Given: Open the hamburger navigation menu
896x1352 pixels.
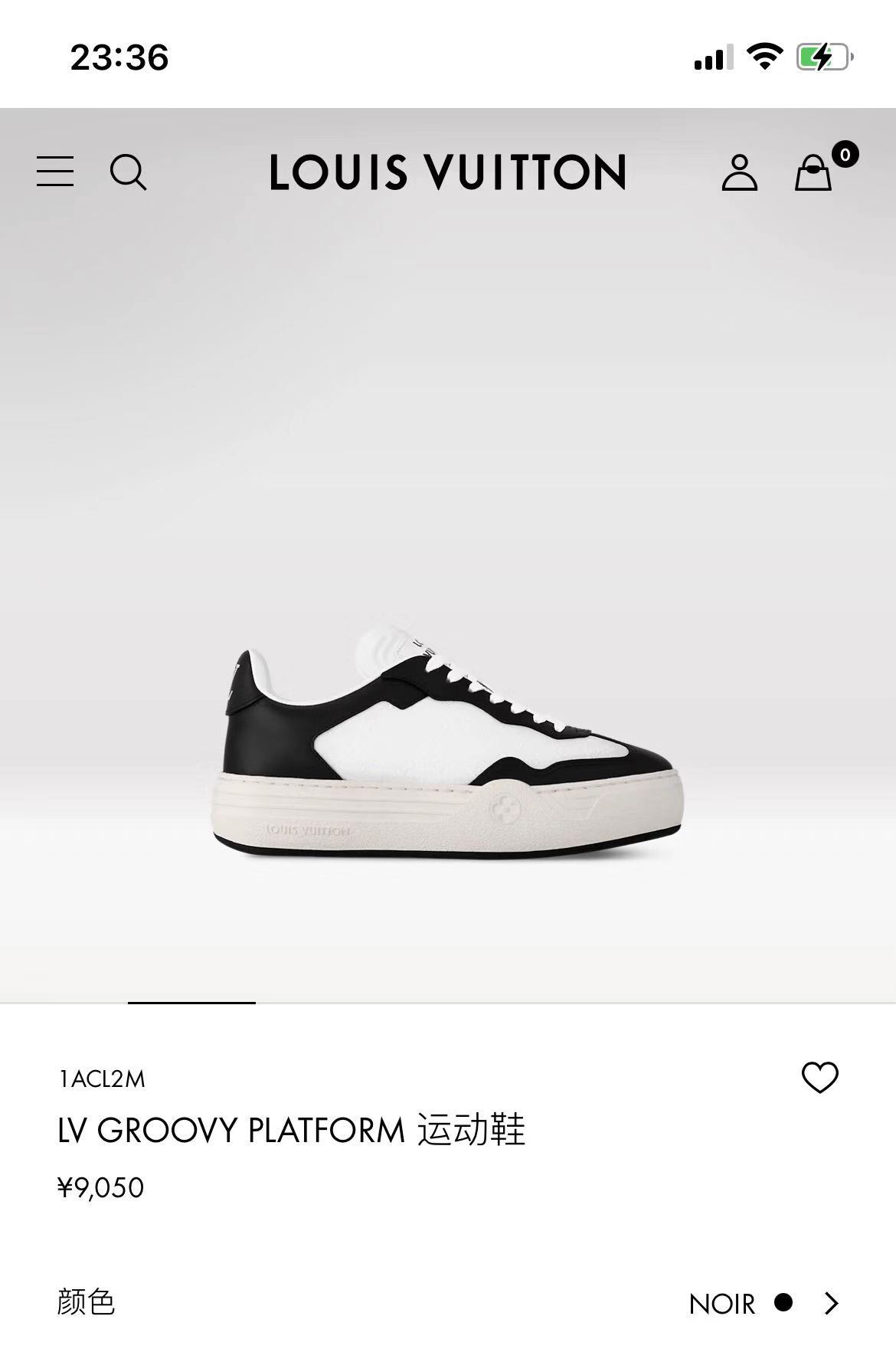Looking at the screenshot, I should [x=55, y=172].
